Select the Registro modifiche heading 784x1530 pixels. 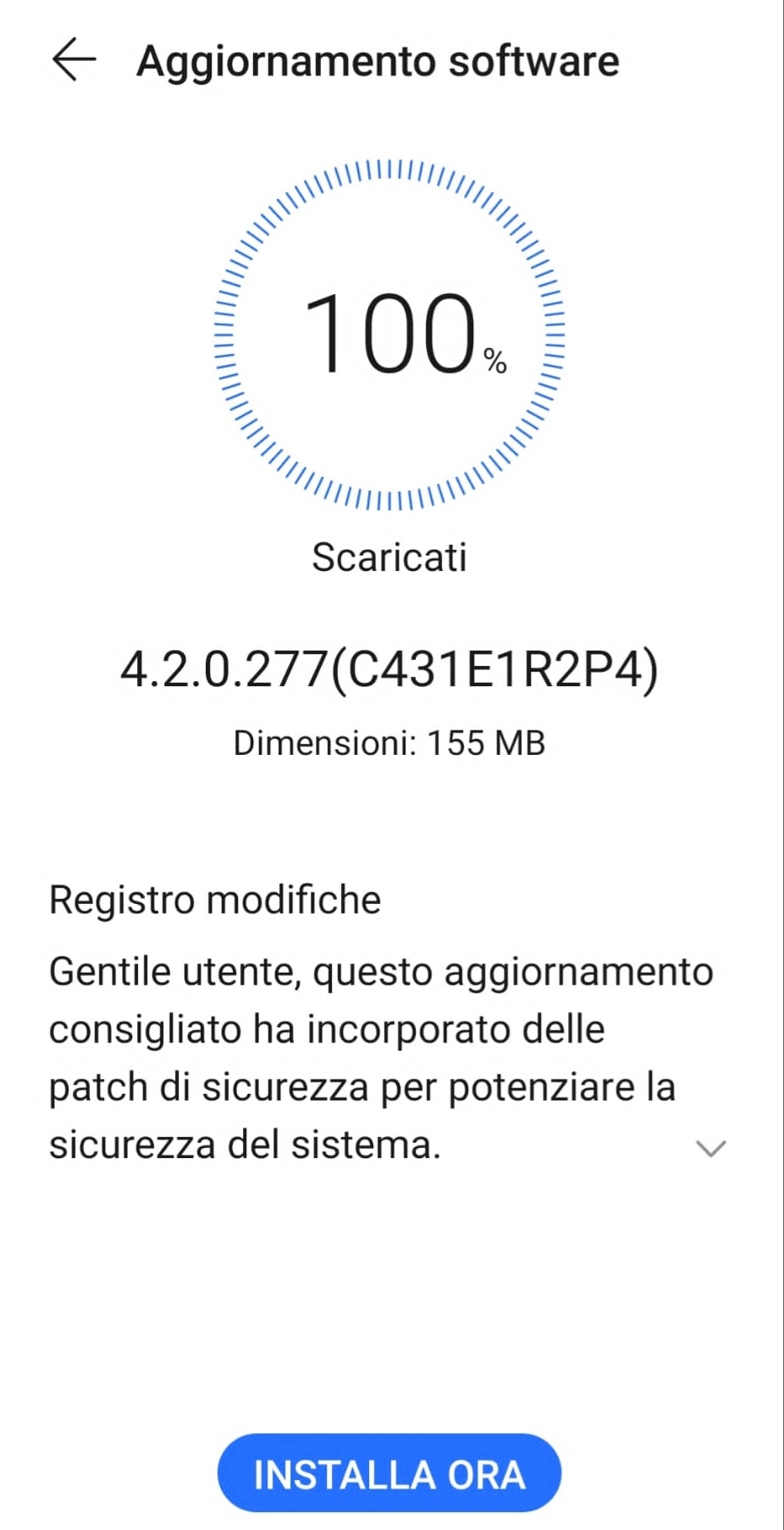[x=215, y=900]
